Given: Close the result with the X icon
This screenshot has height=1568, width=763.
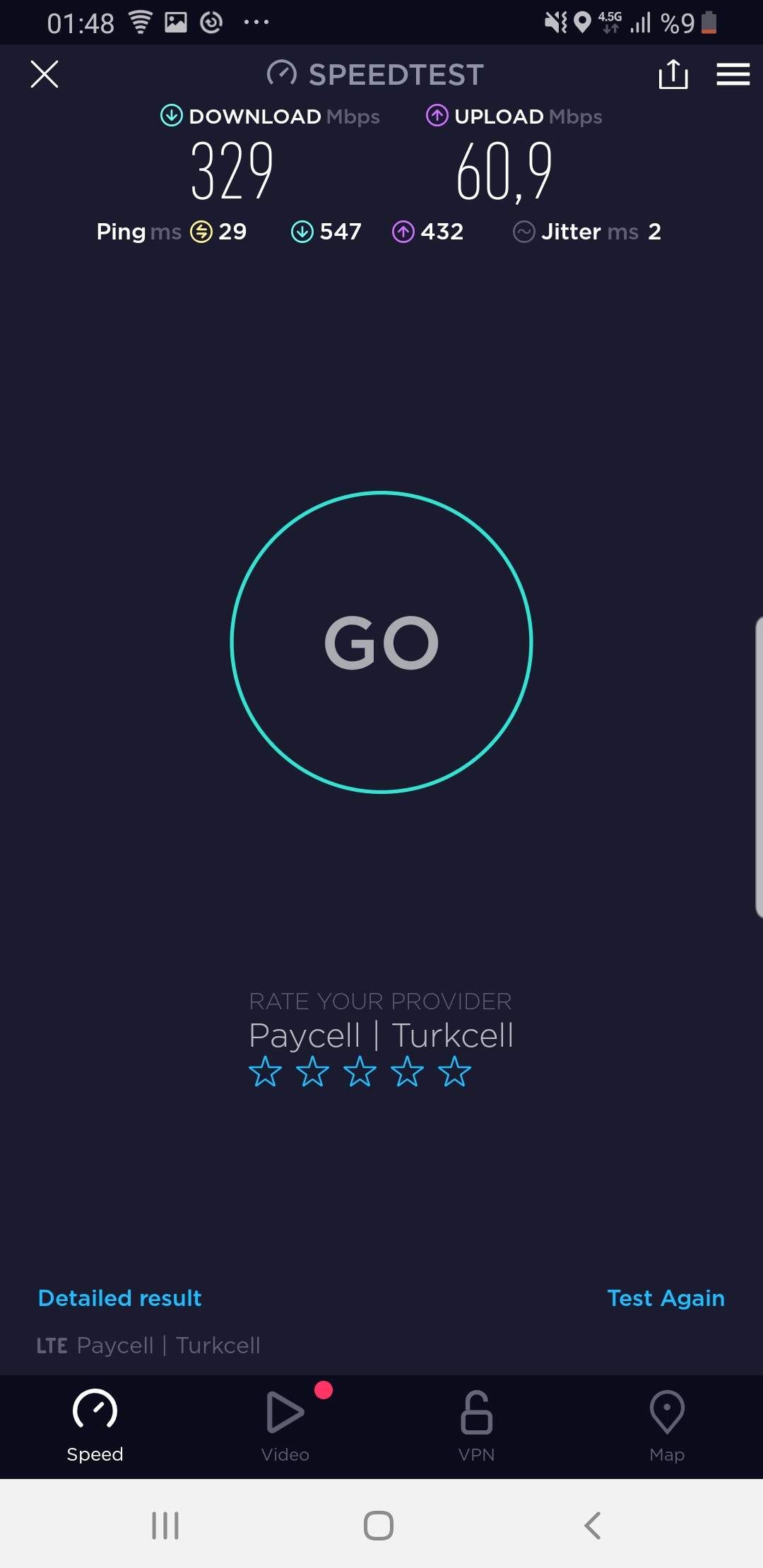Looking at the screenshot, I should click(x=45, y=74).
